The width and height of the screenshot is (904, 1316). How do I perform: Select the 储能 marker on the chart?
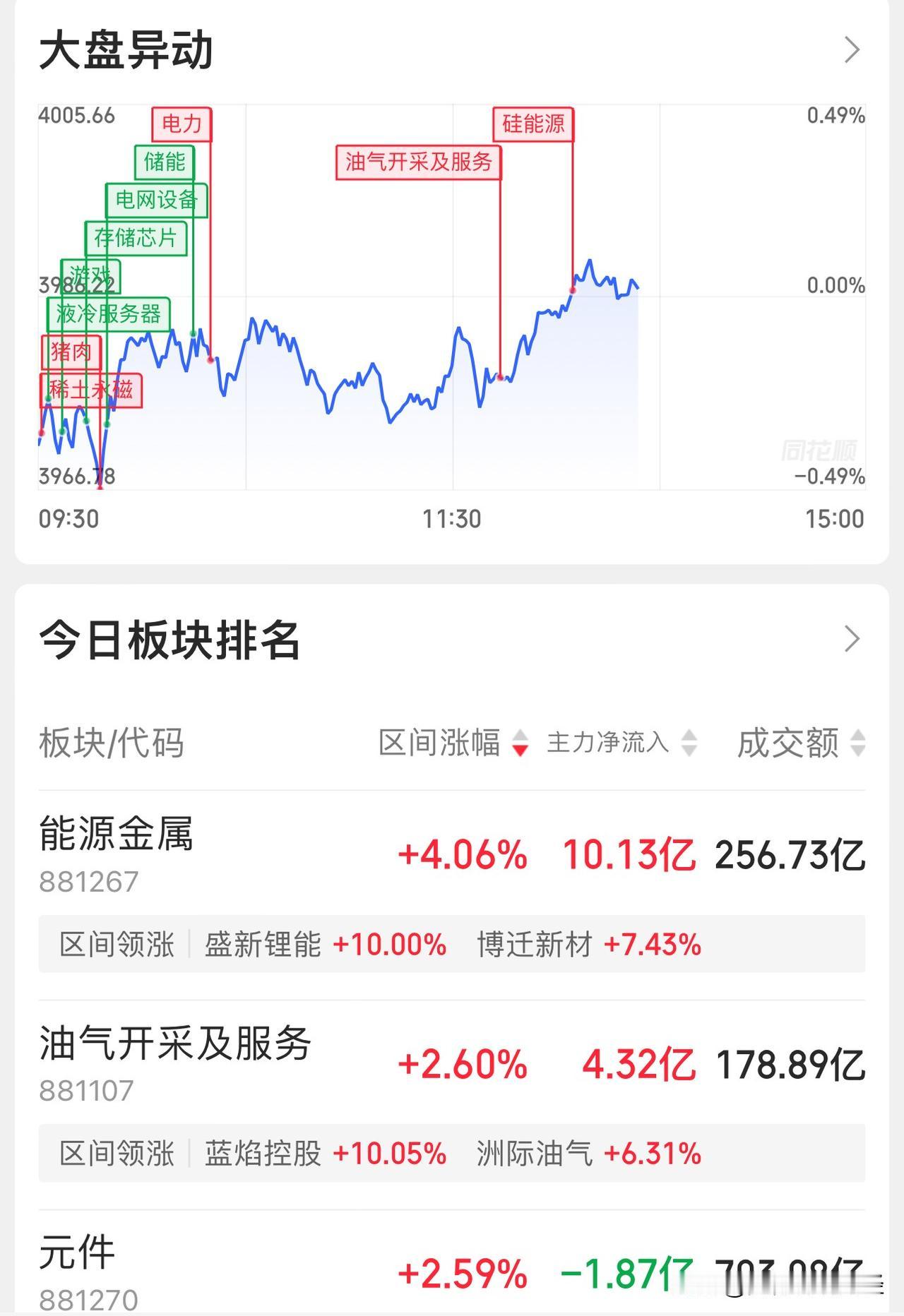coord(165,162)
